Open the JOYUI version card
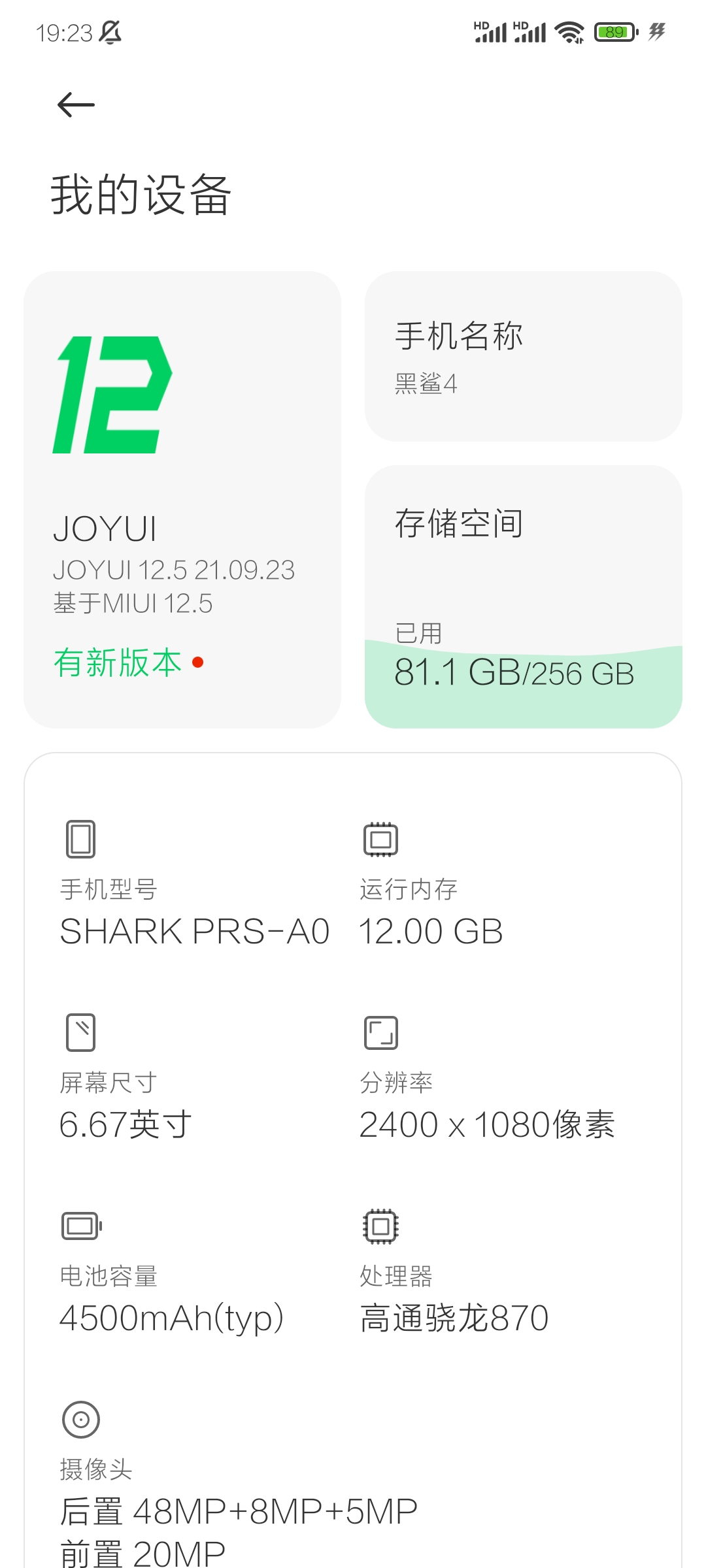 coord(182,500)
